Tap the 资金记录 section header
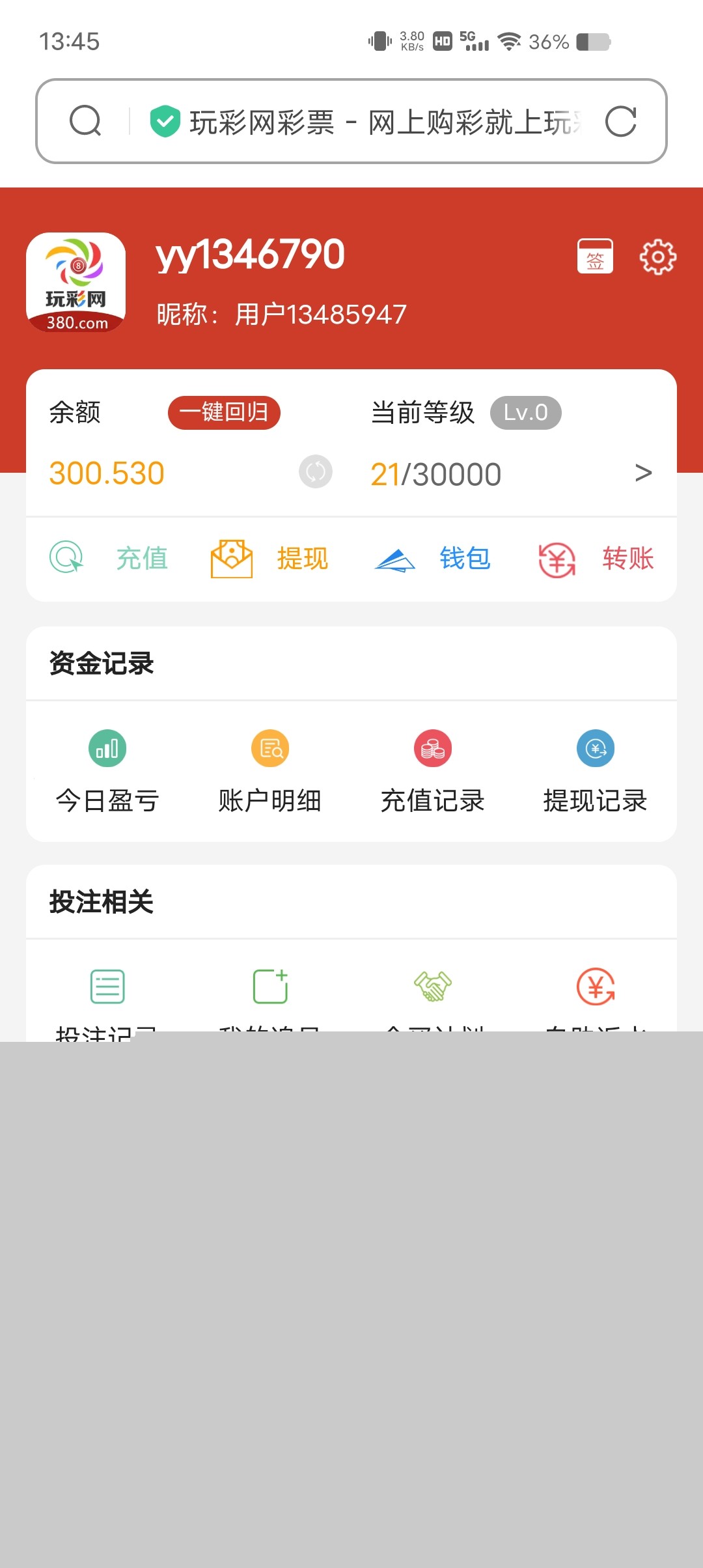 101,664
